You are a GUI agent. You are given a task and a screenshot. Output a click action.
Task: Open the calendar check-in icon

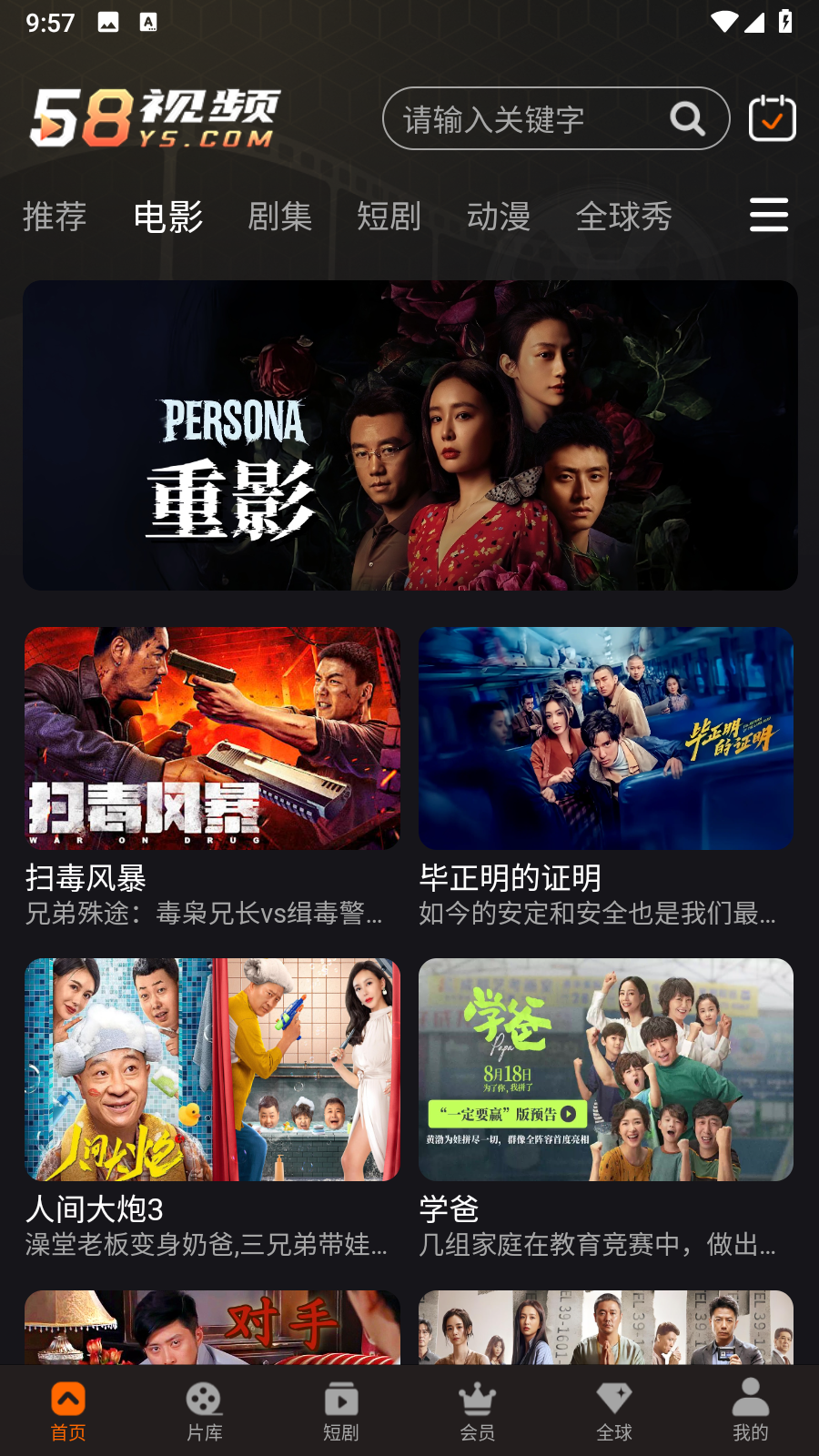click(772, 119)
